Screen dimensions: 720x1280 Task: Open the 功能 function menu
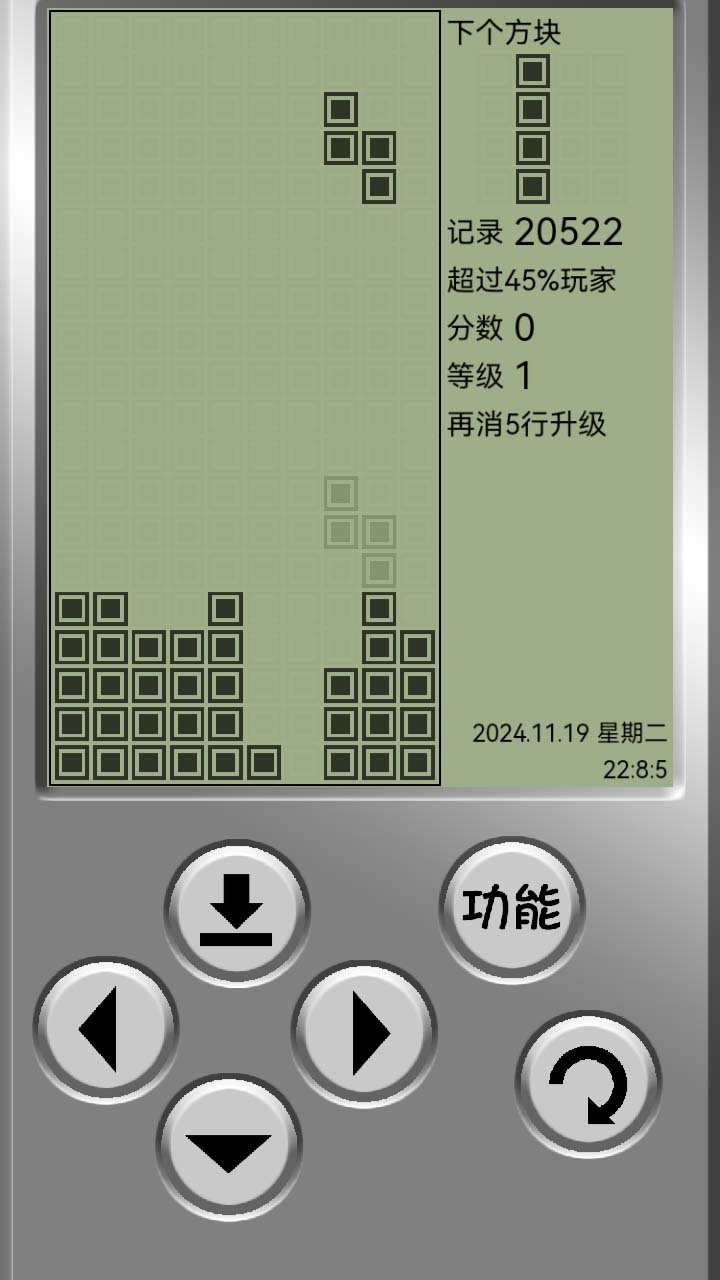click(x=512, y=908)
